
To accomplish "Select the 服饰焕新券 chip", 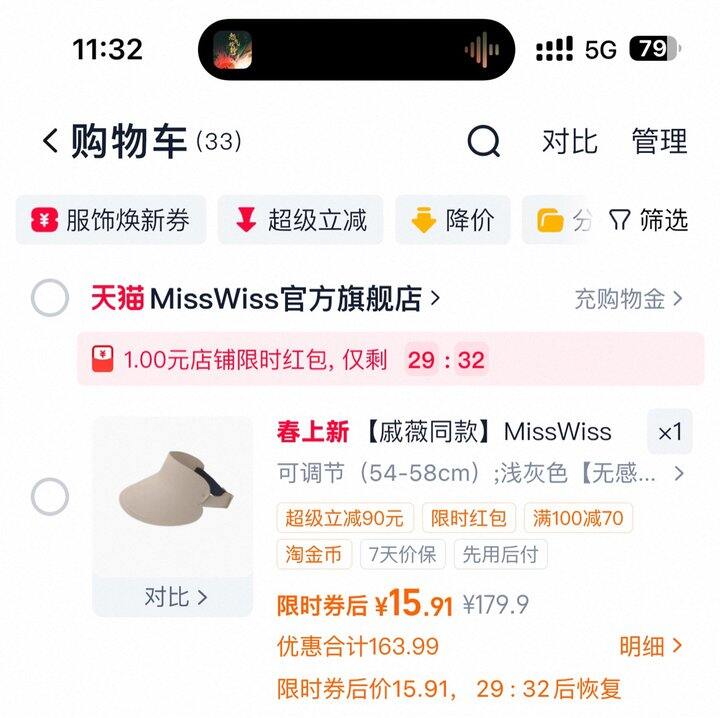I will 111,220.
